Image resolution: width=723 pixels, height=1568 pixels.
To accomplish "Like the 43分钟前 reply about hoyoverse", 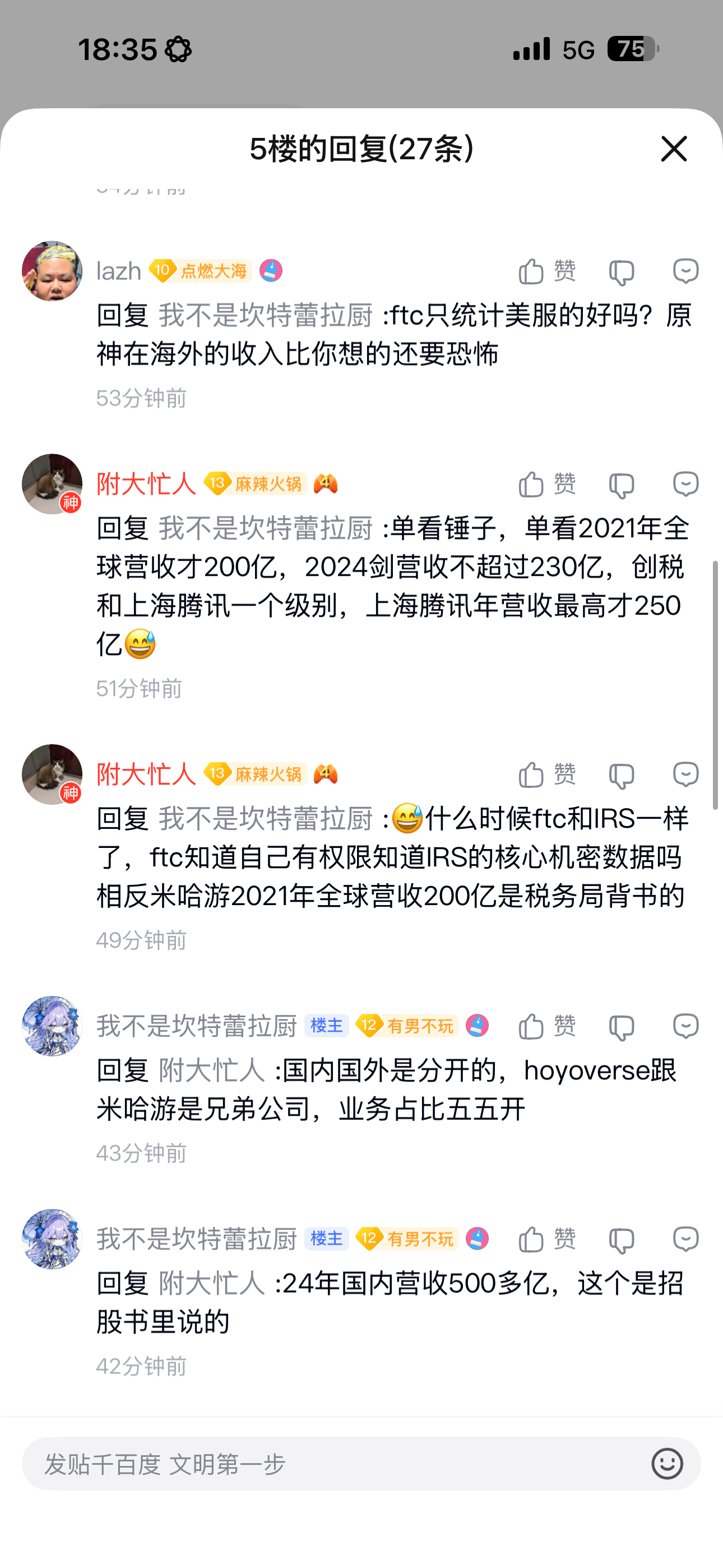I will [x=546, y=1026].
